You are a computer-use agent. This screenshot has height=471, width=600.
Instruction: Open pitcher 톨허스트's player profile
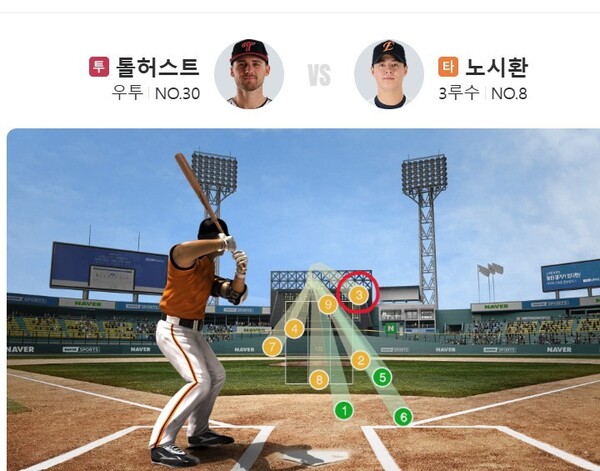248,74
